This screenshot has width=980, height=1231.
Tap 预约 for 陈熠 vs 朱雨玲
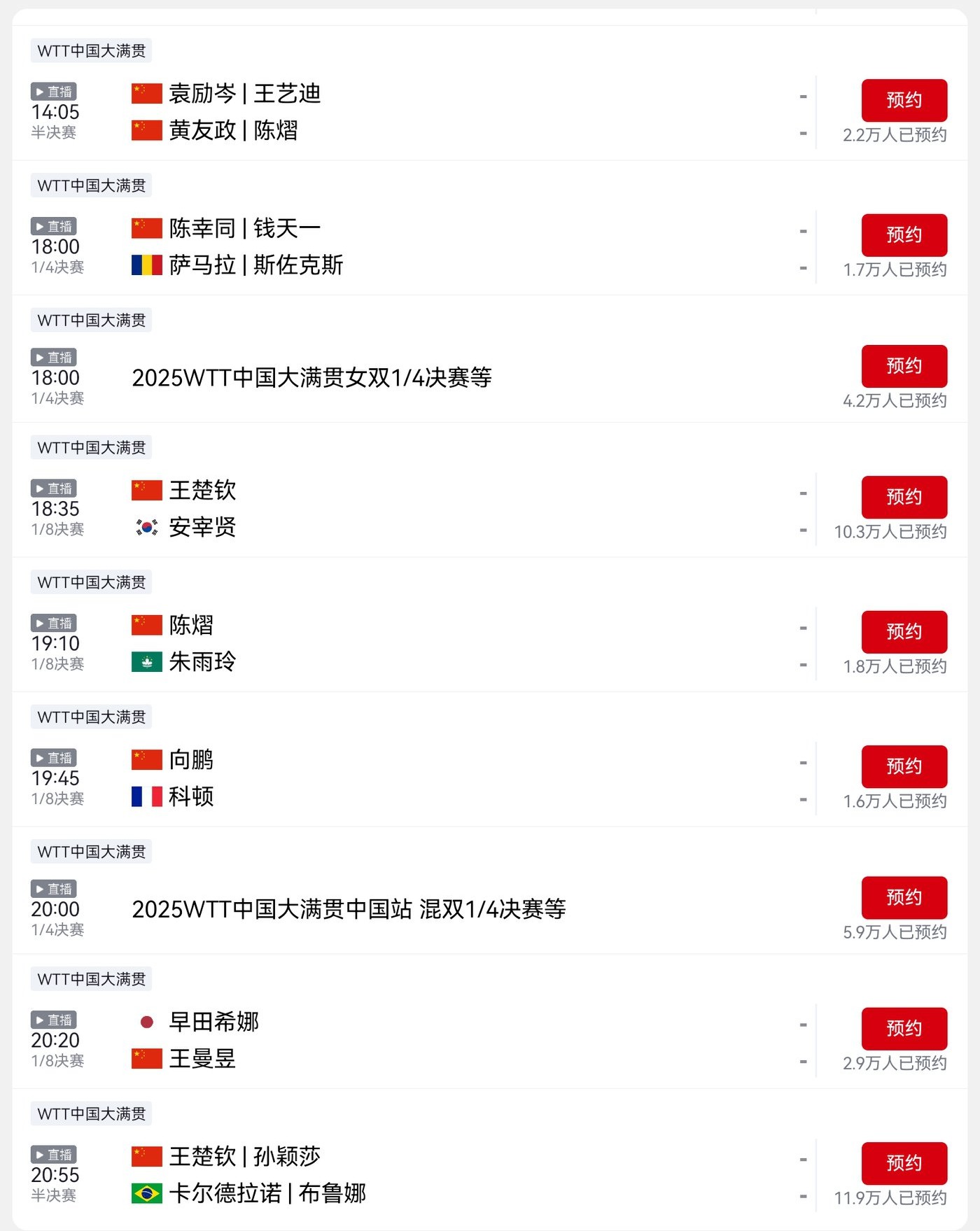pos(904,632)
